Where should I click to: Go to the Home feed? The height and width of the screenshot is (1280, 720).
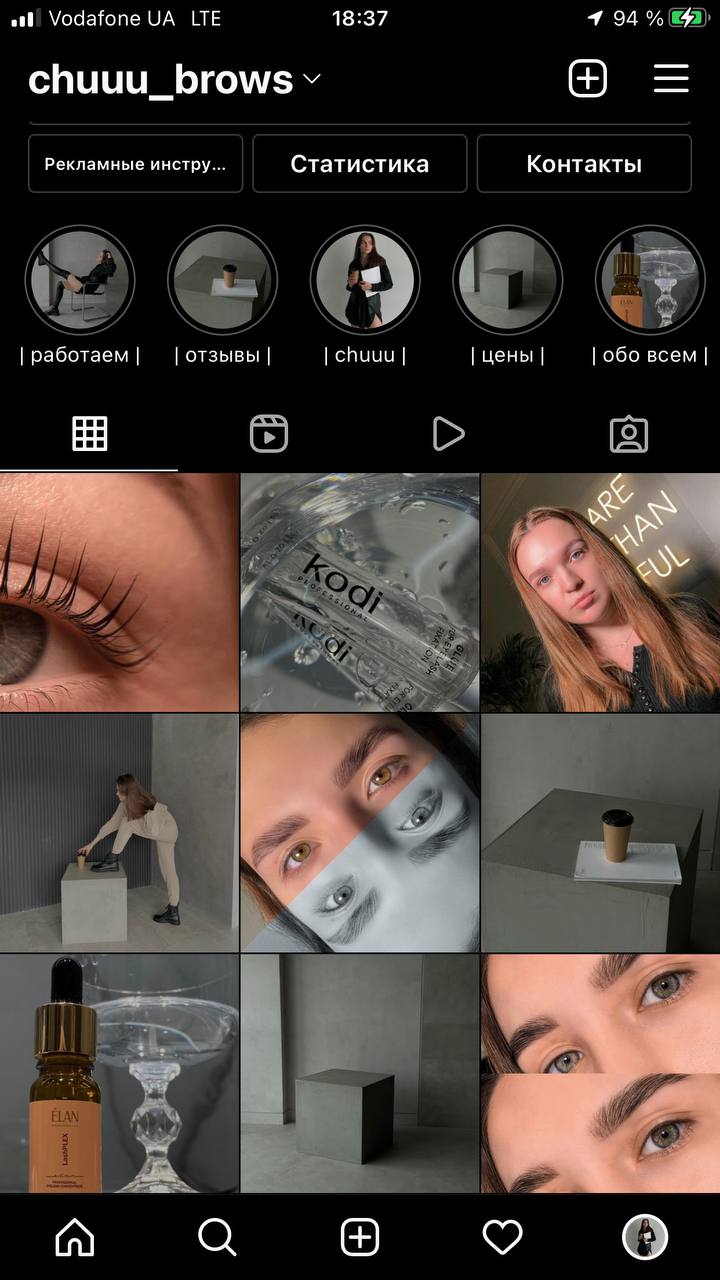pyautogui.click(x=75, y=1238)
